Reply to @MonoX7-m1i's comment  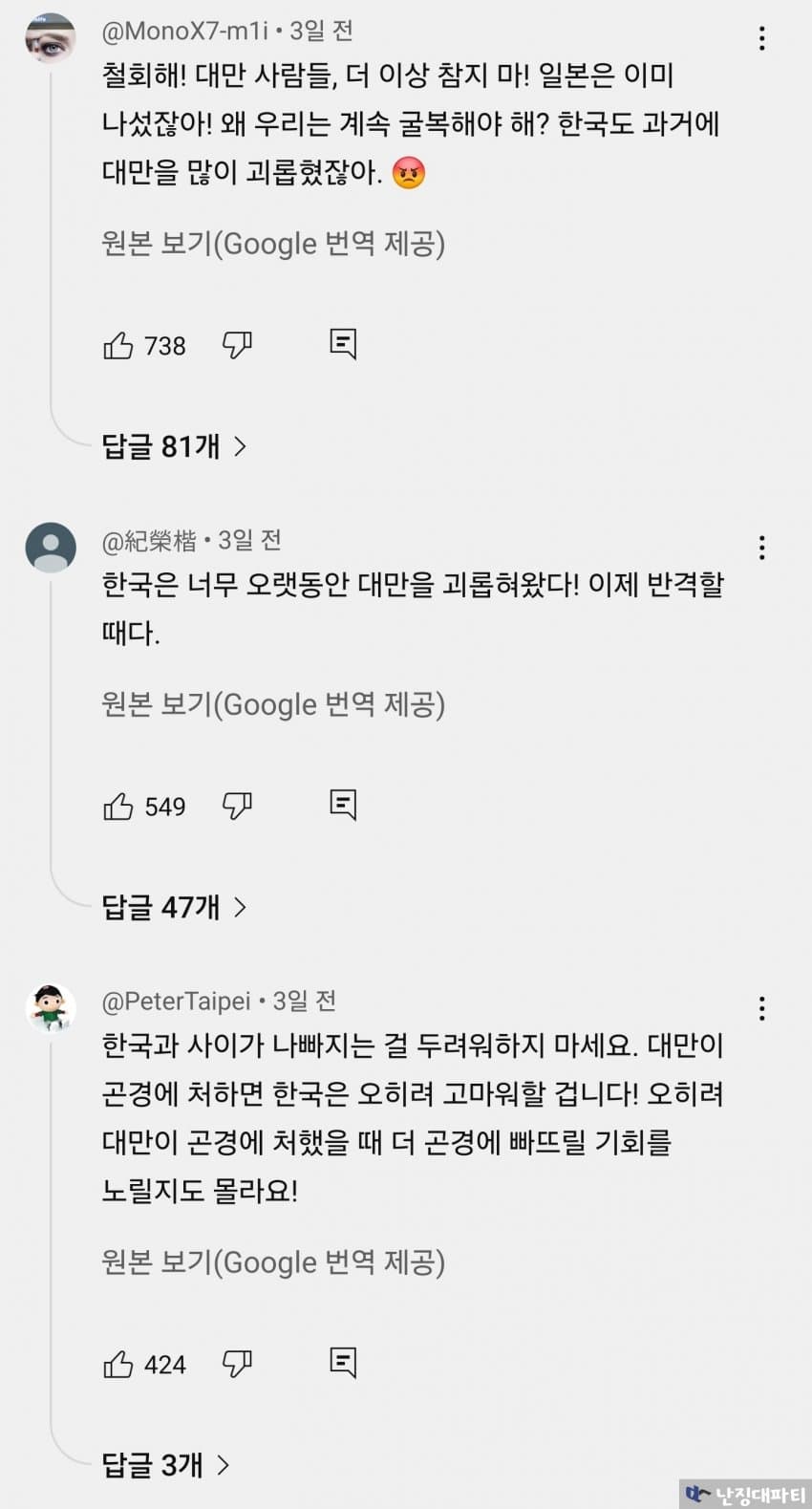click(x=343, y=344)
